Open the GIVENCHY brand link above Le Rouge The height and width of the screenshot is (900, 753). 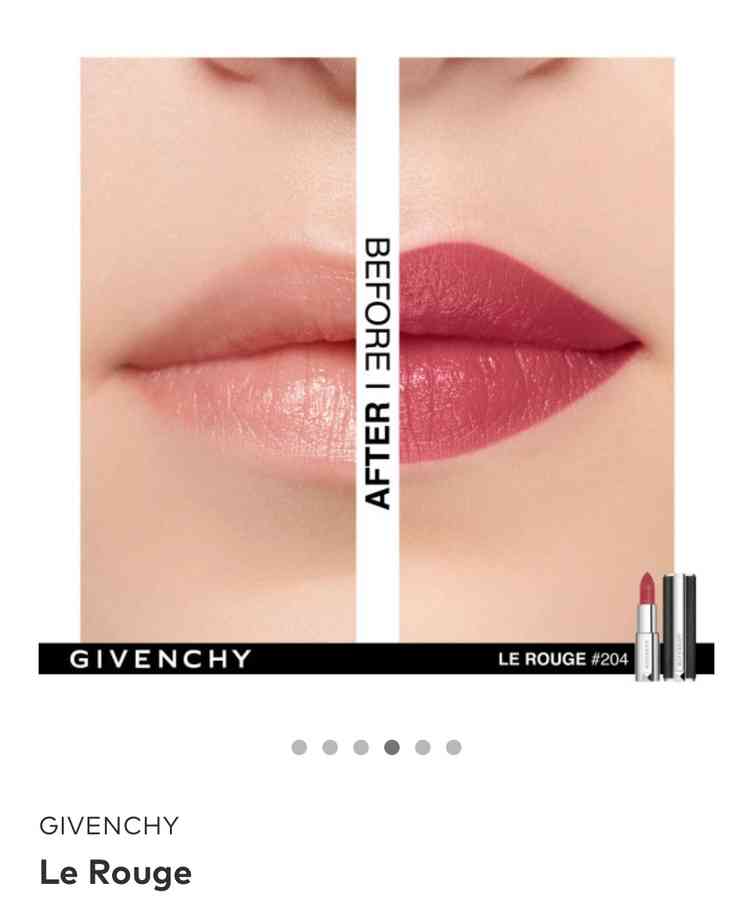click(109, 826)
